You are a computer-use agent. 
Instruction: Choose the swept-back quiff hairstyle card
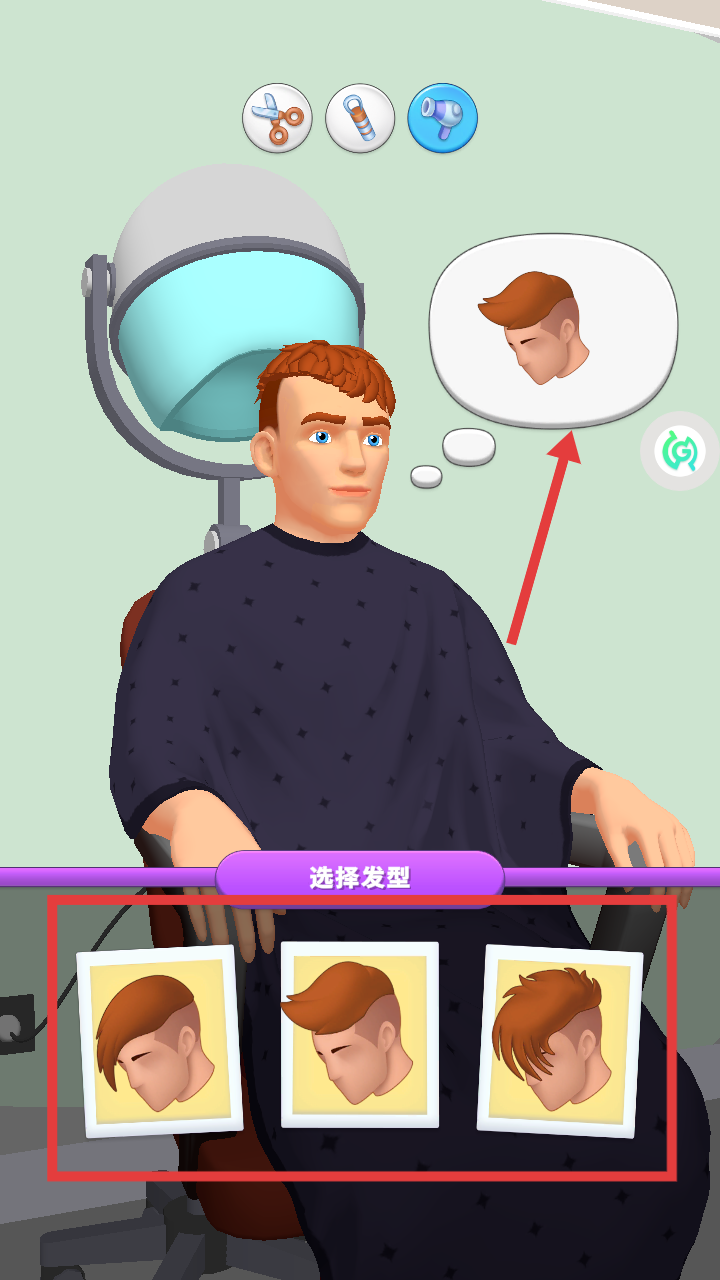coord(360,1035)
